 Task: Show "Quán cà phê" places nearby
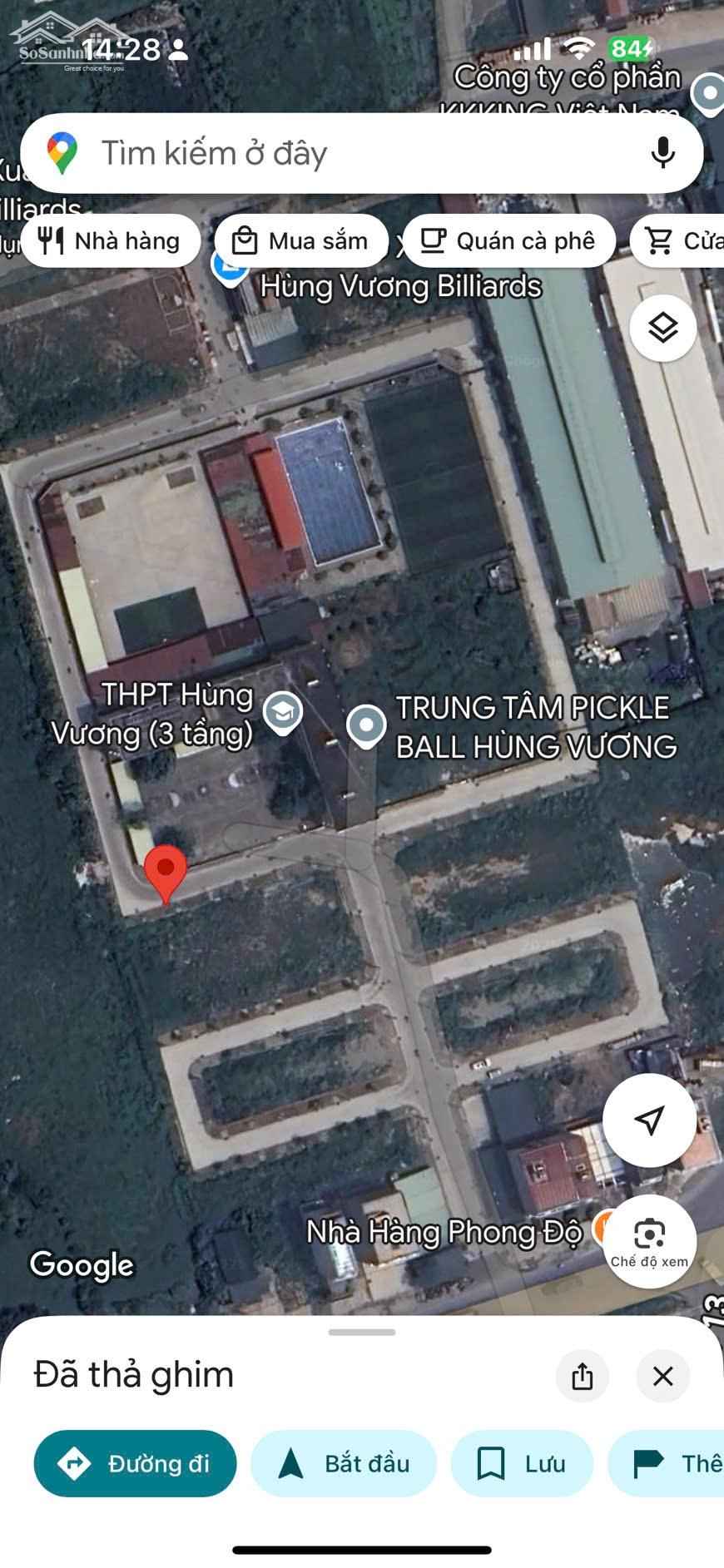click(508, 241)
